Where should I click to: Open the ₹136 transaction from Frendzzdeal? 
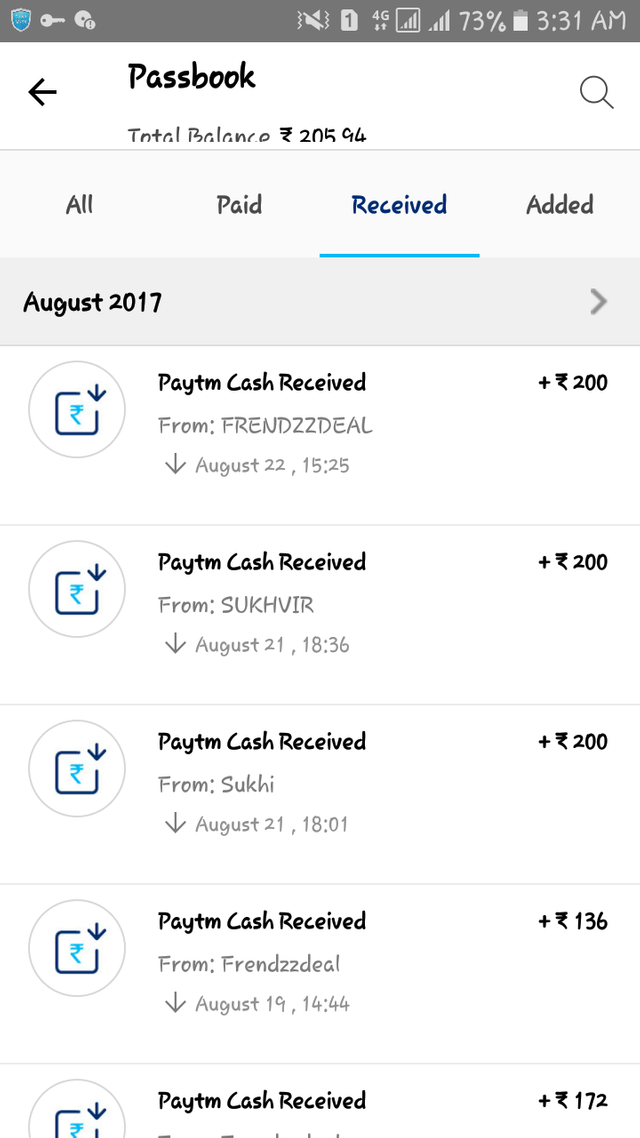tap(320, 974)
